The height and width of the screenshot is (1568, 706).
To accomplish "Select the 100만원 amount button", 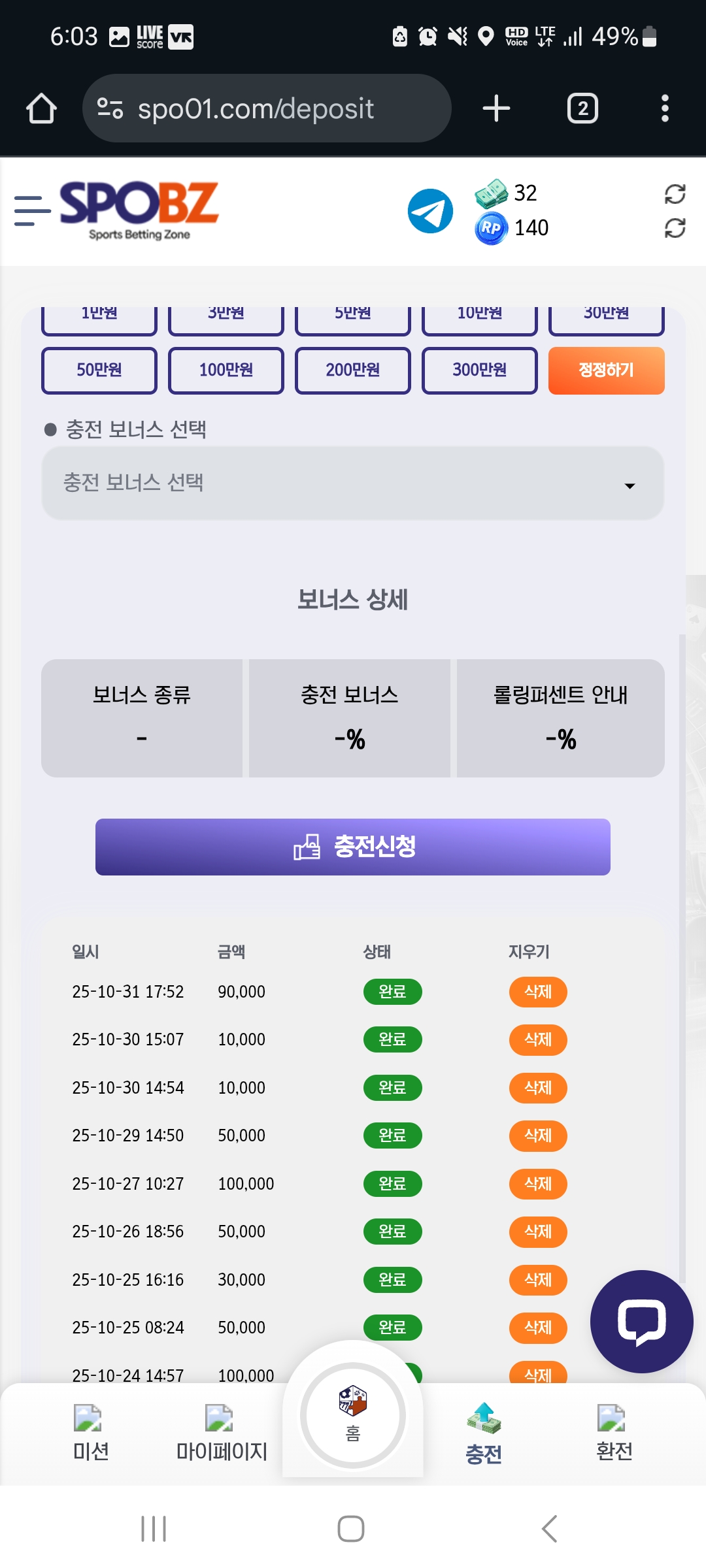I will coord(226,370).
